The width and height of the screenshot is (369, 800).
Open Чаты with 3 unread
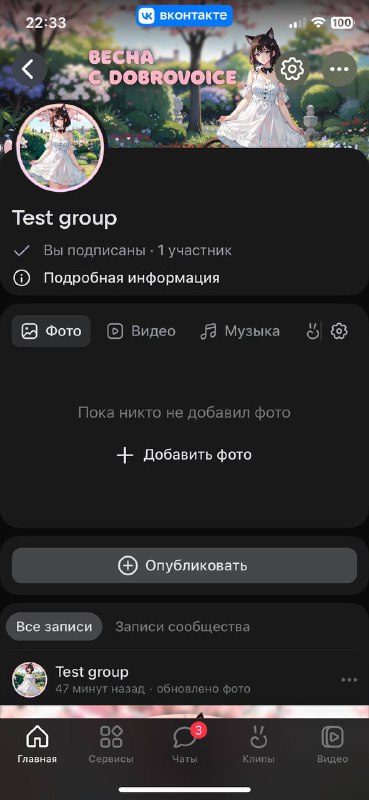coord(185,744)
